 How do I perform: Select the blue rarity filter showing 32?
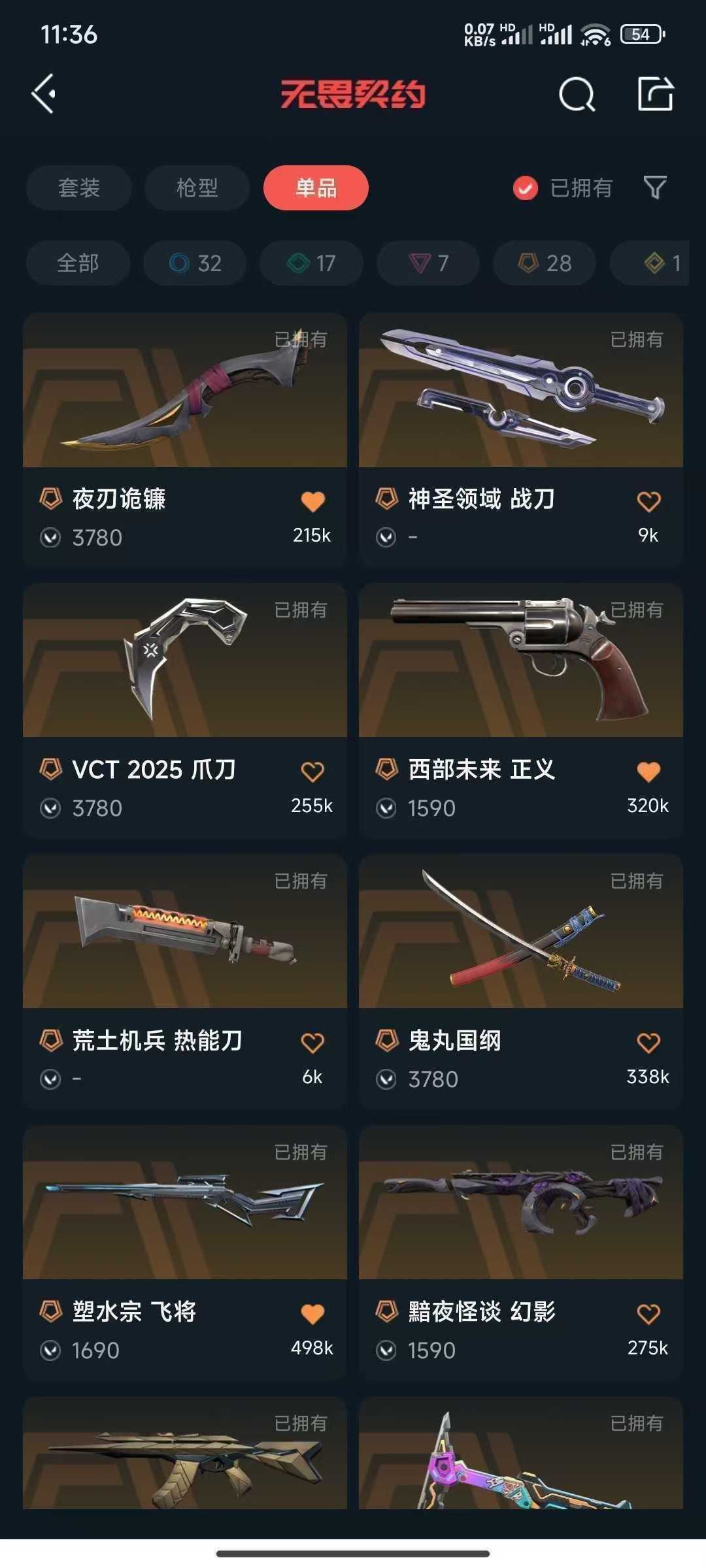[194, 263]
